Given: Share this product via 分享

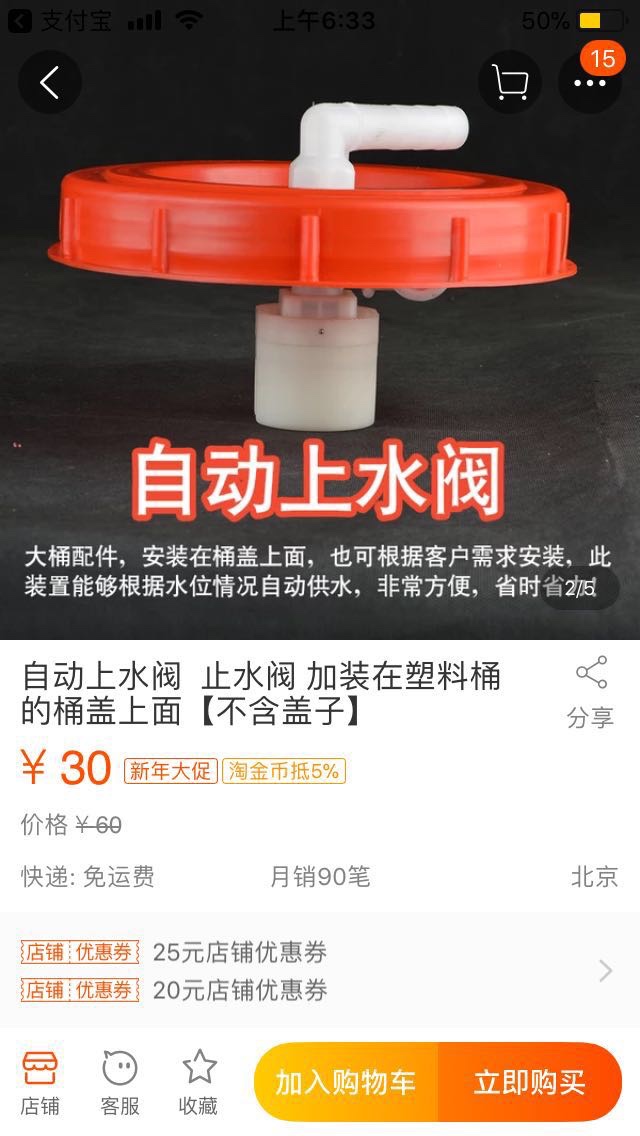Looking at the screenshot, I should tap(591, 693).
